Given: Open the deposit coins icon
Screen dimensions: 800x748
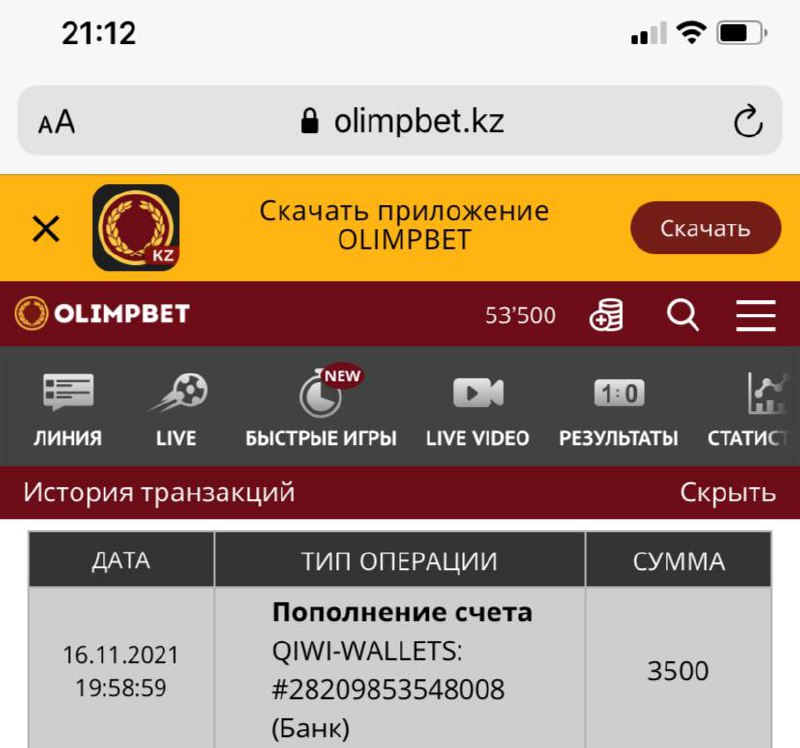Looking at the screenshot, I should pos(606,316).
